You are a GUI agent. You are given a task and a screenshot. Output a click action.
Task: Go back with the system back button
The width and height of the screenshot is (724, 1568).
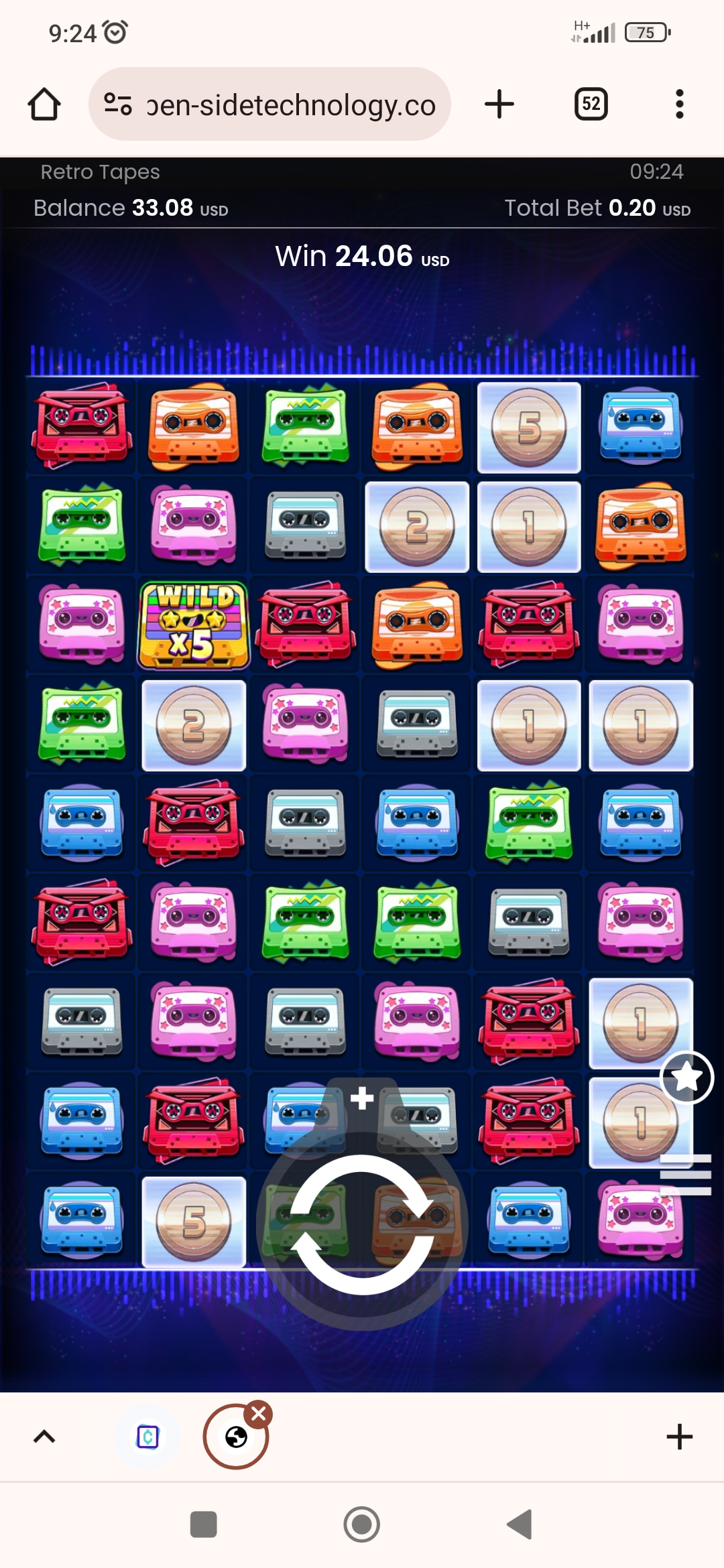tap(520, 1525)
